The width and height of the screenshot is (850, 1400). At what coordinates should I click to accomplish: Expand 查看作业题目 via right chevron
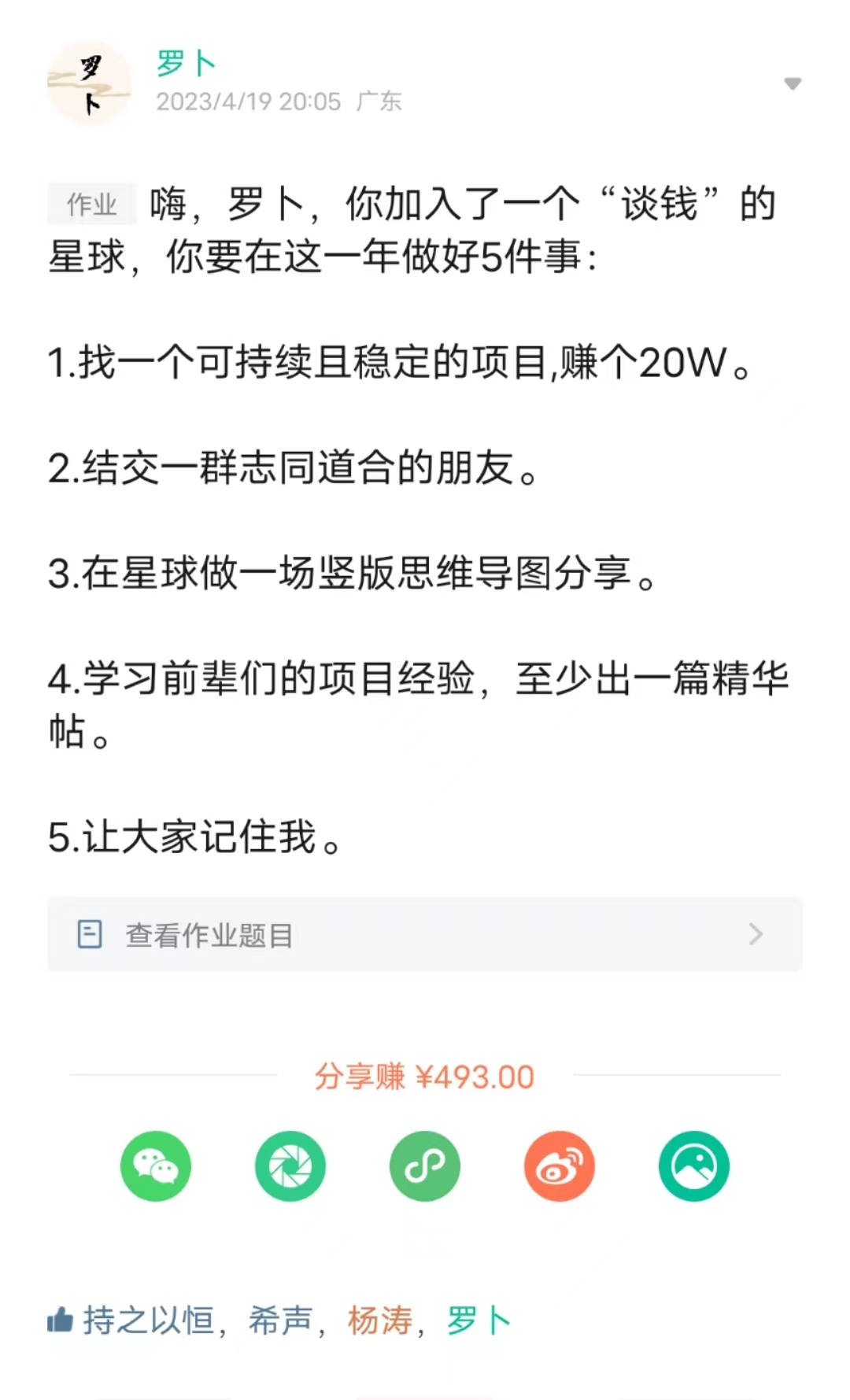coord(756,935)
